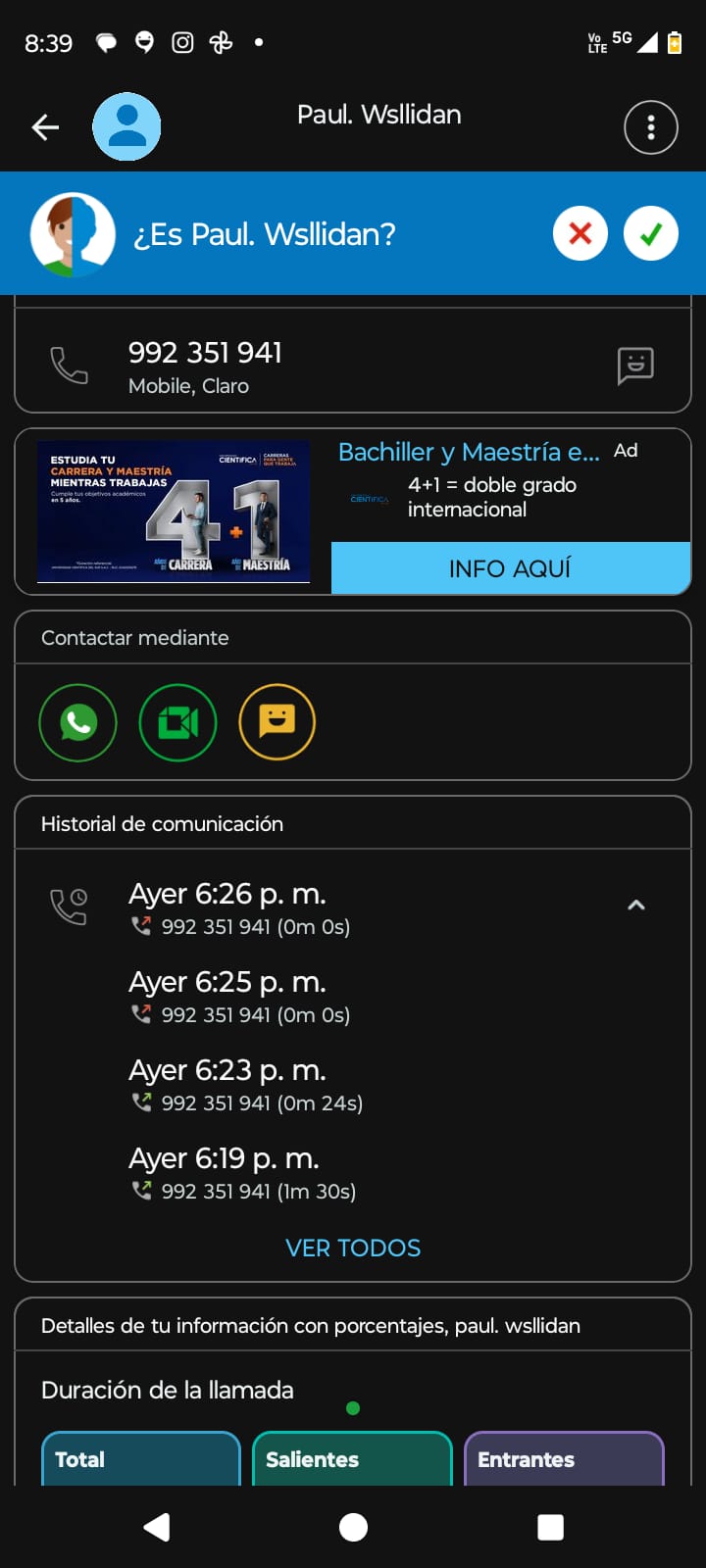Contact via WhatsApp
This screenshot has height=1568, width=706.
pyautogui.click(x=78, y=722)
